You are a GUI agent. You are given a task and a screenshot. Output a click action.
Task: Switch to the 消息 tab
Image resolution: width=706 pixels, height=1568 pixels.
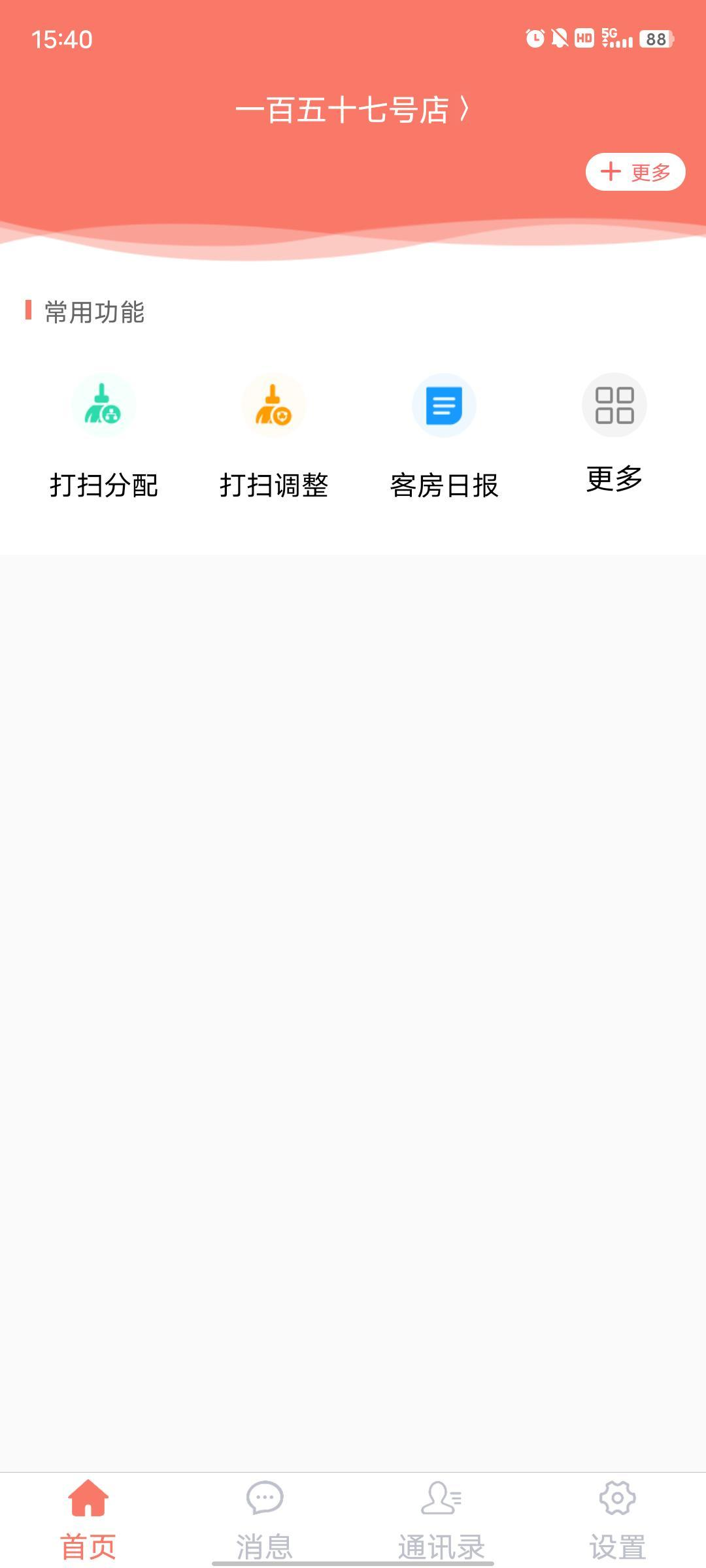(x=265, y=1520)
